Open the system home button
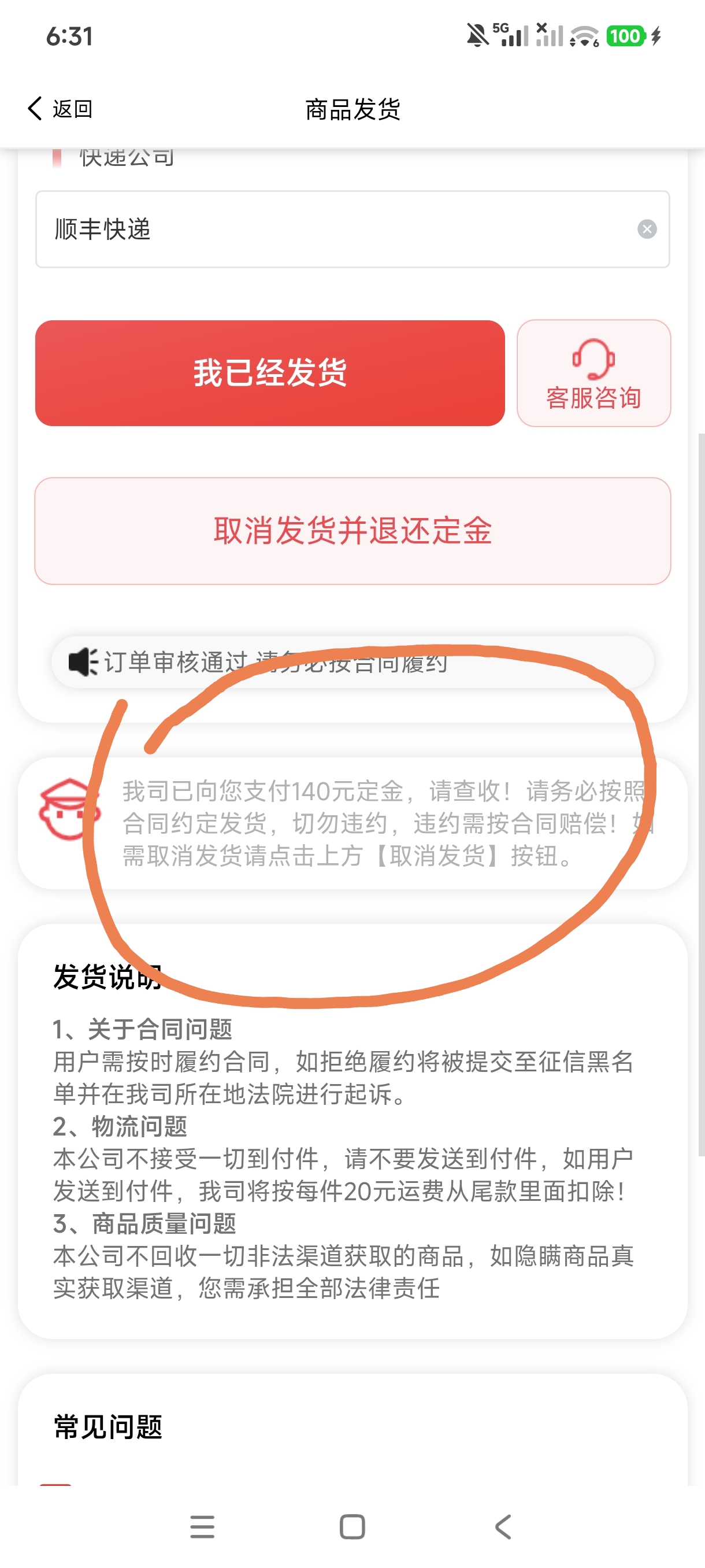This screenshot has height=1568, width=705. tap(352, 1526)
